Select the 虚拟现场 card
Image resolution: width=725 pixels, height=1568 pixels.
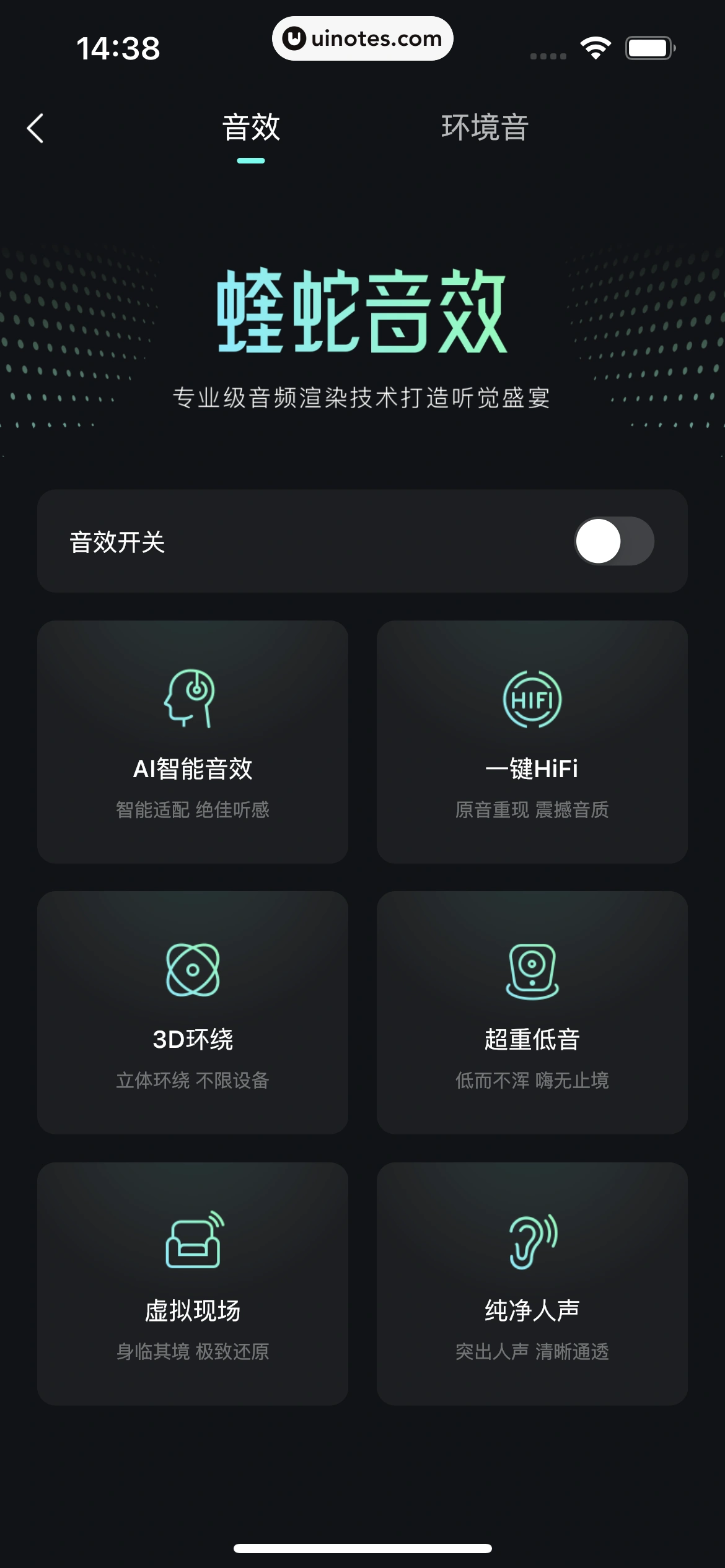(192, 1288)
